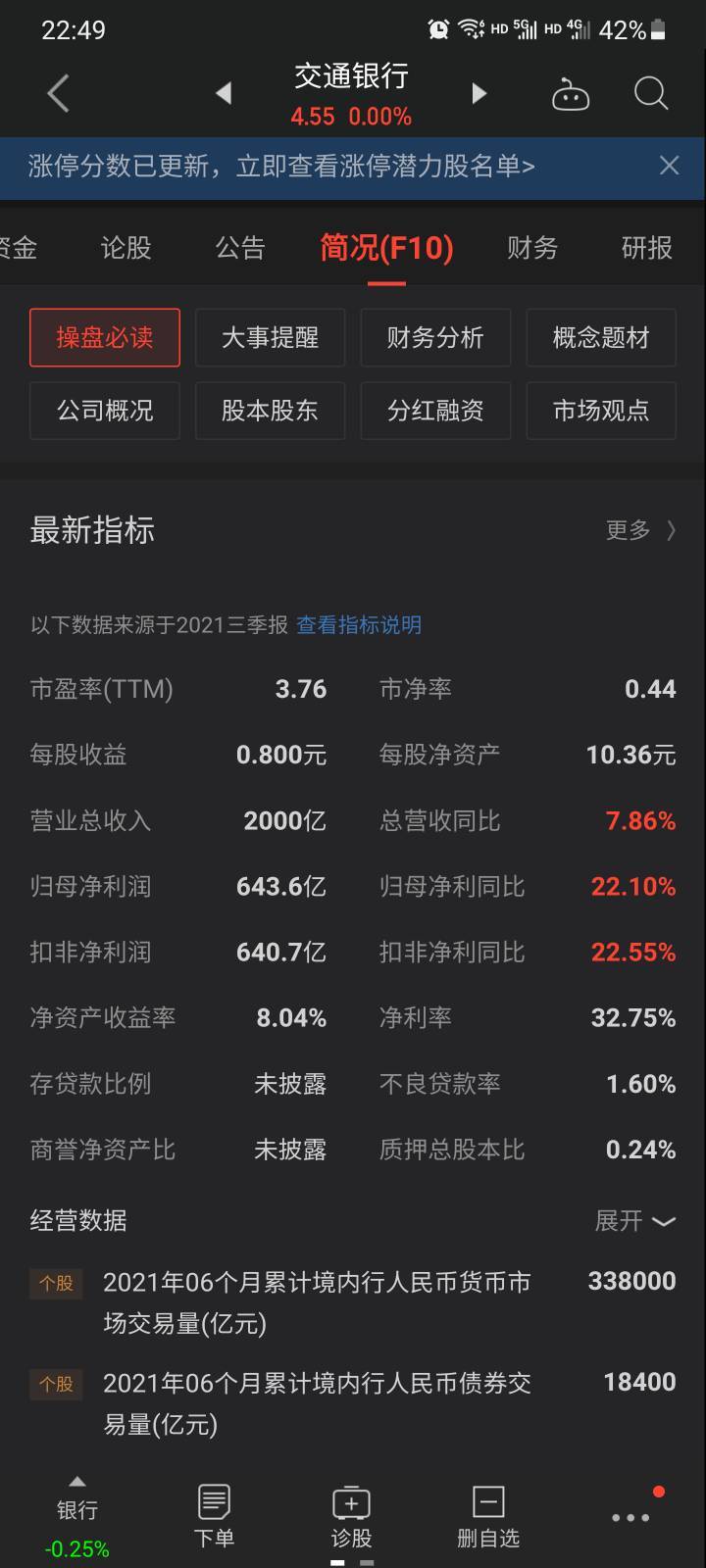Image resolution: width=706 pixels, height=1568 pixels.
Task: Dismiss the 涨停分数 banner
Action: [669, 166]
